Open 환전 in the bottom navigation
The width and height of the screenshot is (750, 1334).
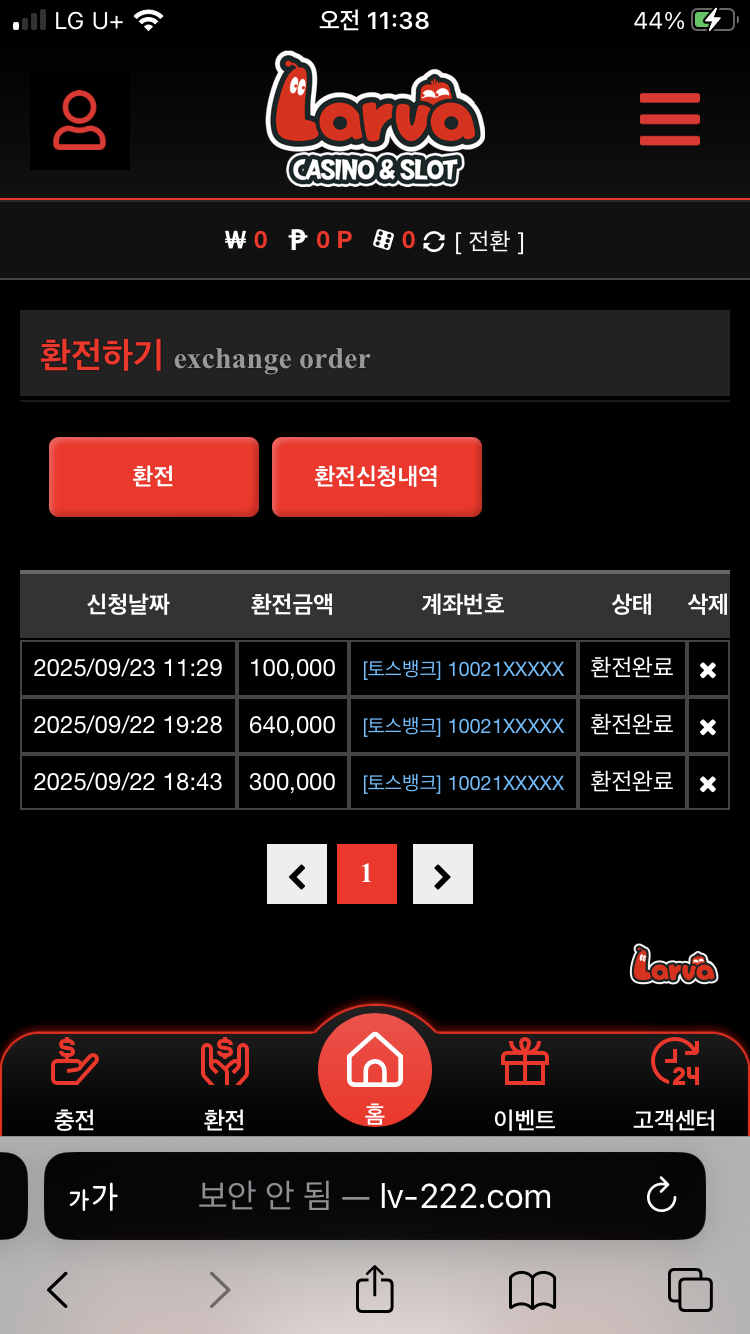[224, 1085]
